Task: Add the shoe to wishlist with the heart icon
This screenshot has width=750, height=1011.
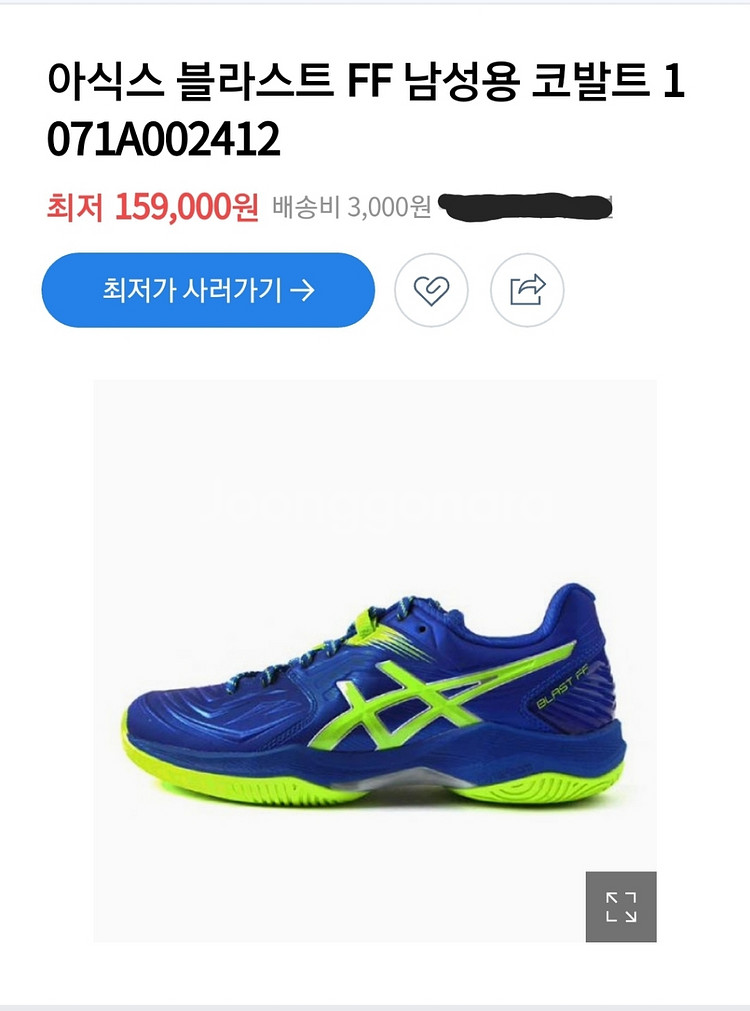Action: [431, 291]
